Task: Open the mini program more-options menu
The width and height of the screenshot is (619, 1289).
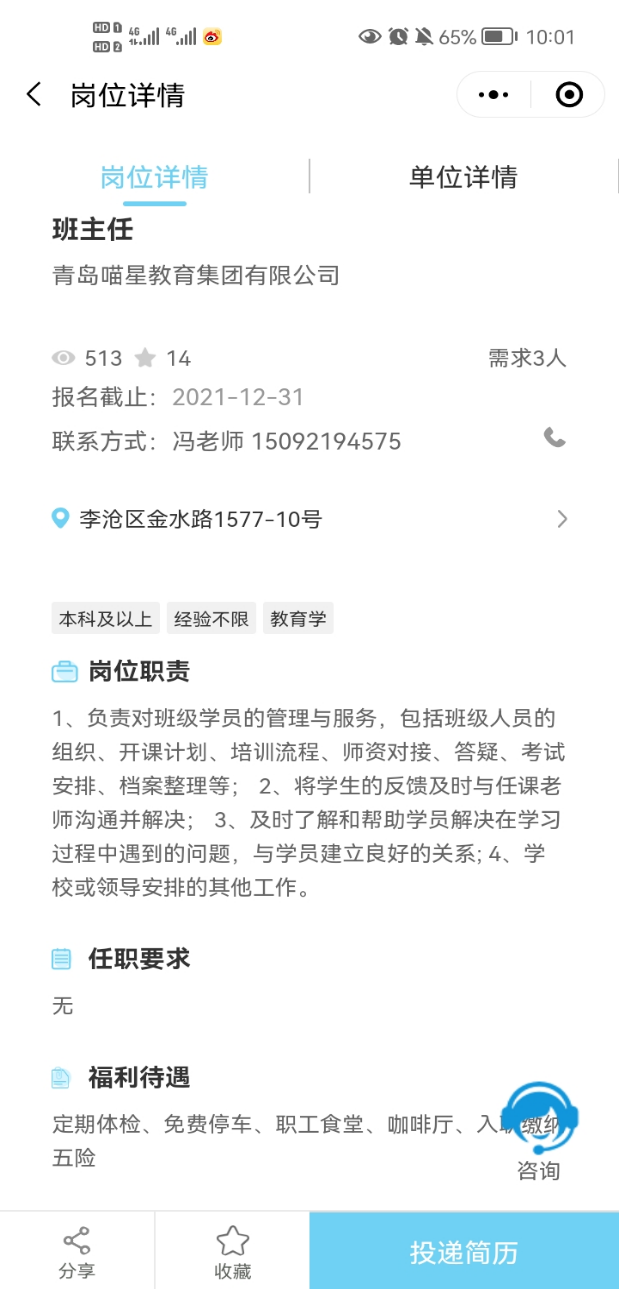Action: click(494, 95)
